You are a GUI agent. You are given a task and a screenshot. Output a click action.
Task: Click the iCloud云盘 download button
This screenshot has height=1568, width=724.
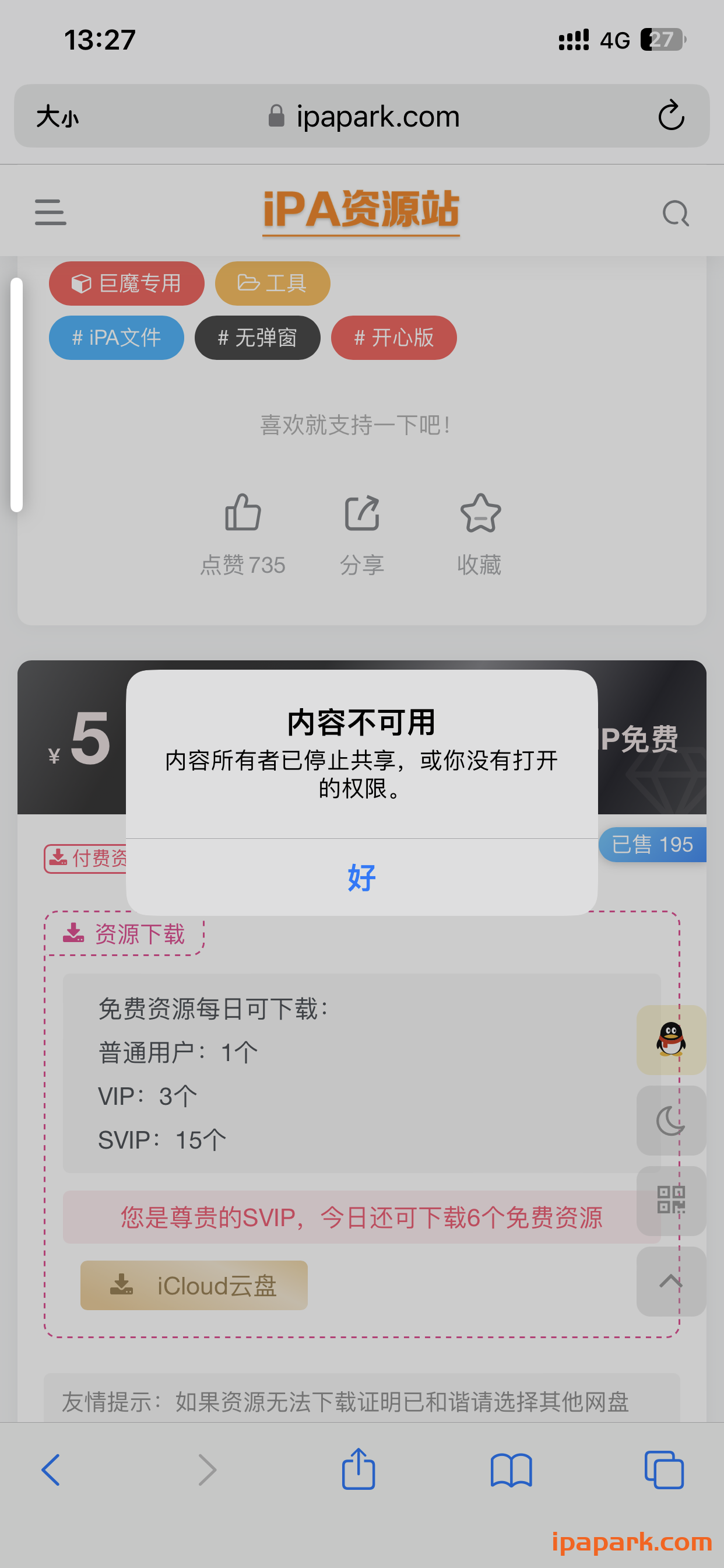(194, 1286)
